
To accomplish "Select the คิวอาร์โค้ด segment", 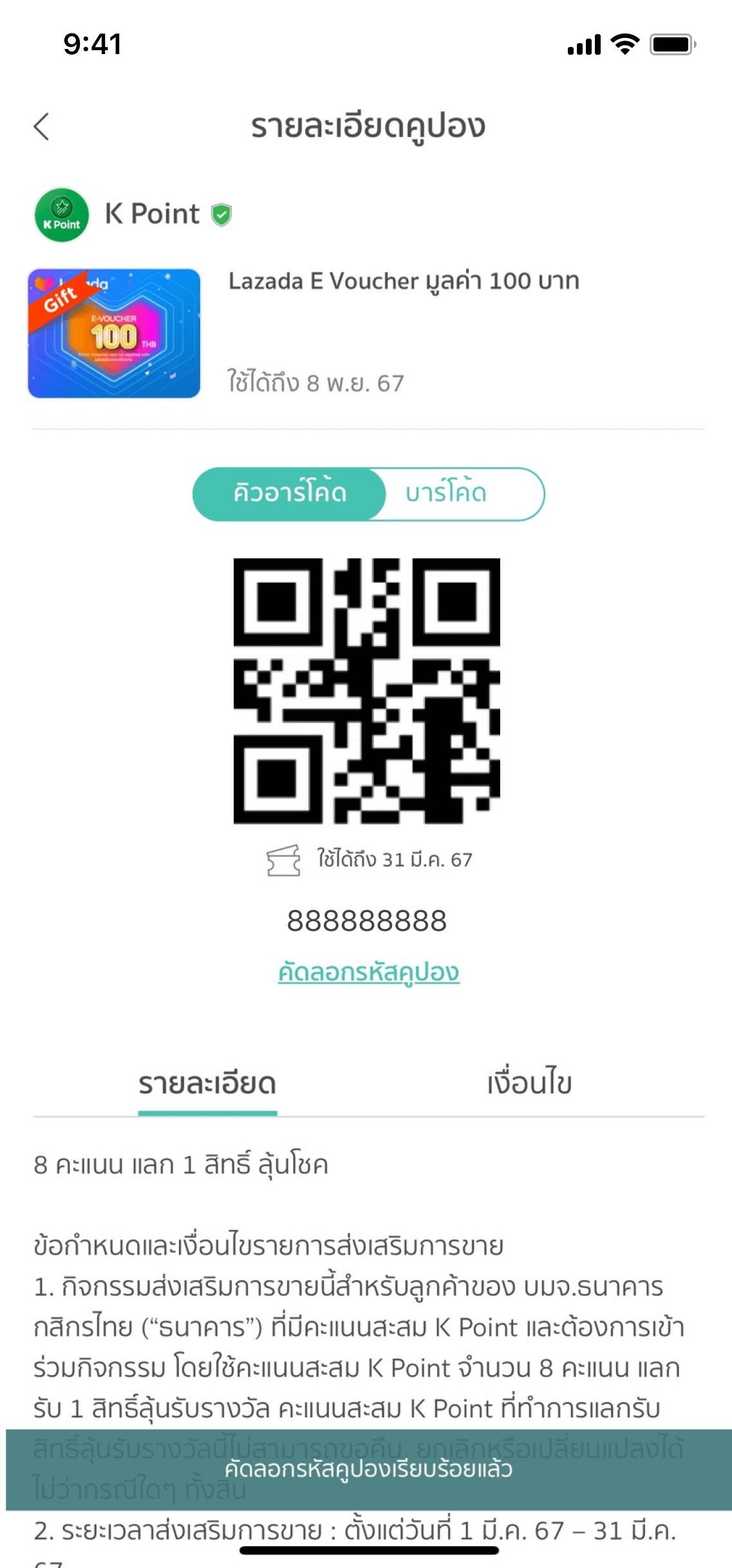I will (x=290, y=494).
